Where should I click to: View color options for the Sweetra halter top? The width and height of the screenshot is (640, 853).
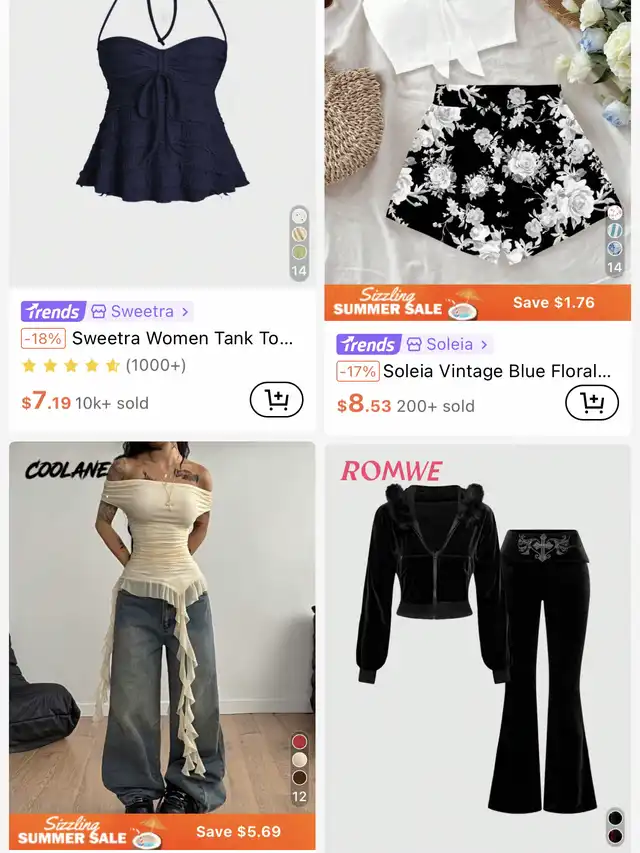(299, 243)
